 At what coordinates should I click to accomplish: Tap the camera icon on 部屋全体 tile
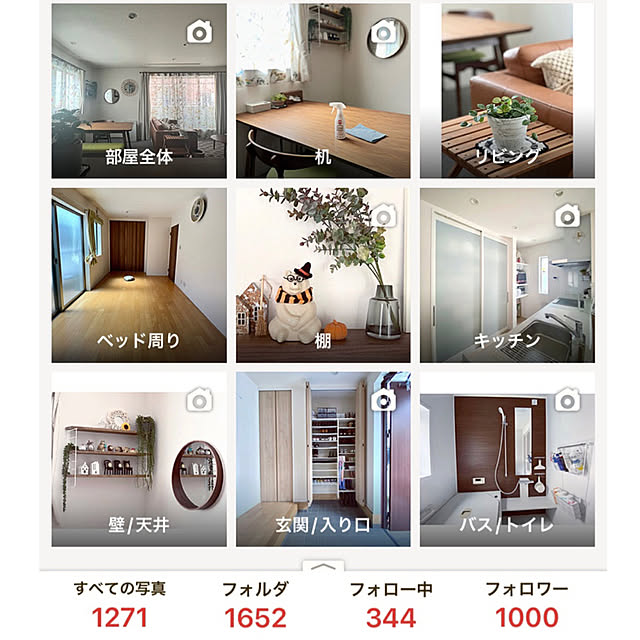pos(201,33)
